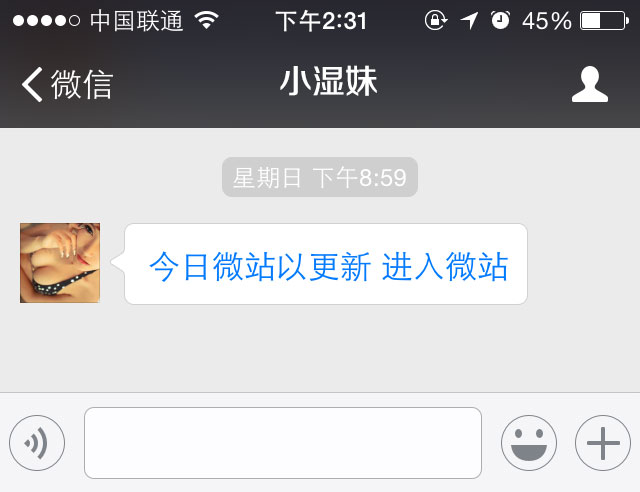Go back to the 微信 chat list
640x492 pixels.
point(66,85)
